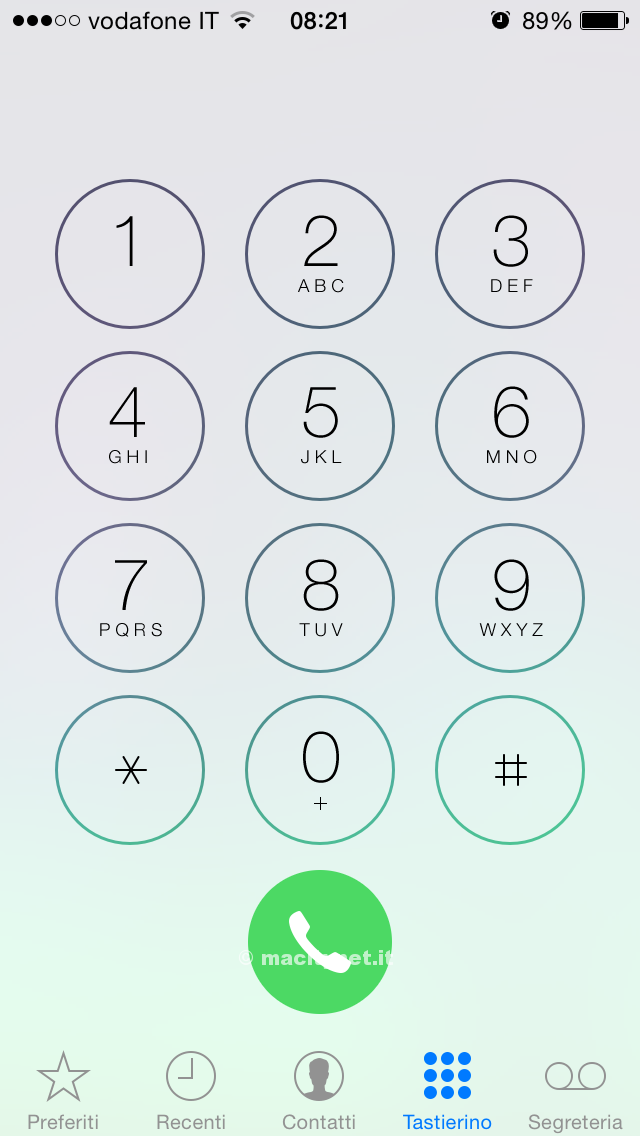The image size is (640, 1136).
Task: Dial the digit 1
Action: [x=130, y=254]
